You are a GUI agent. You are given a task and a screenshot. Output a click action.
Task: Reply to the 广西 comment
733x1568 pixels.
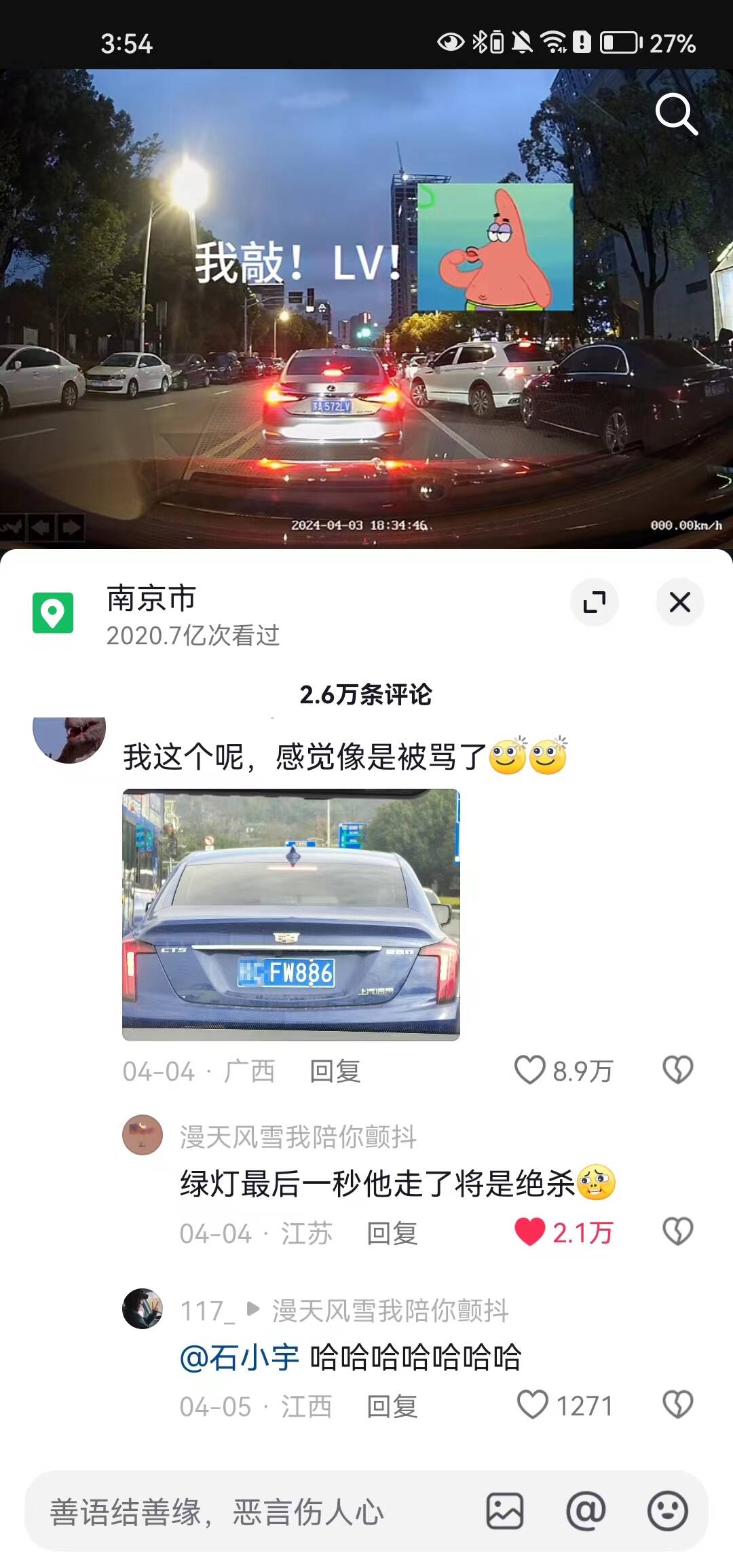click(335, 1071)
